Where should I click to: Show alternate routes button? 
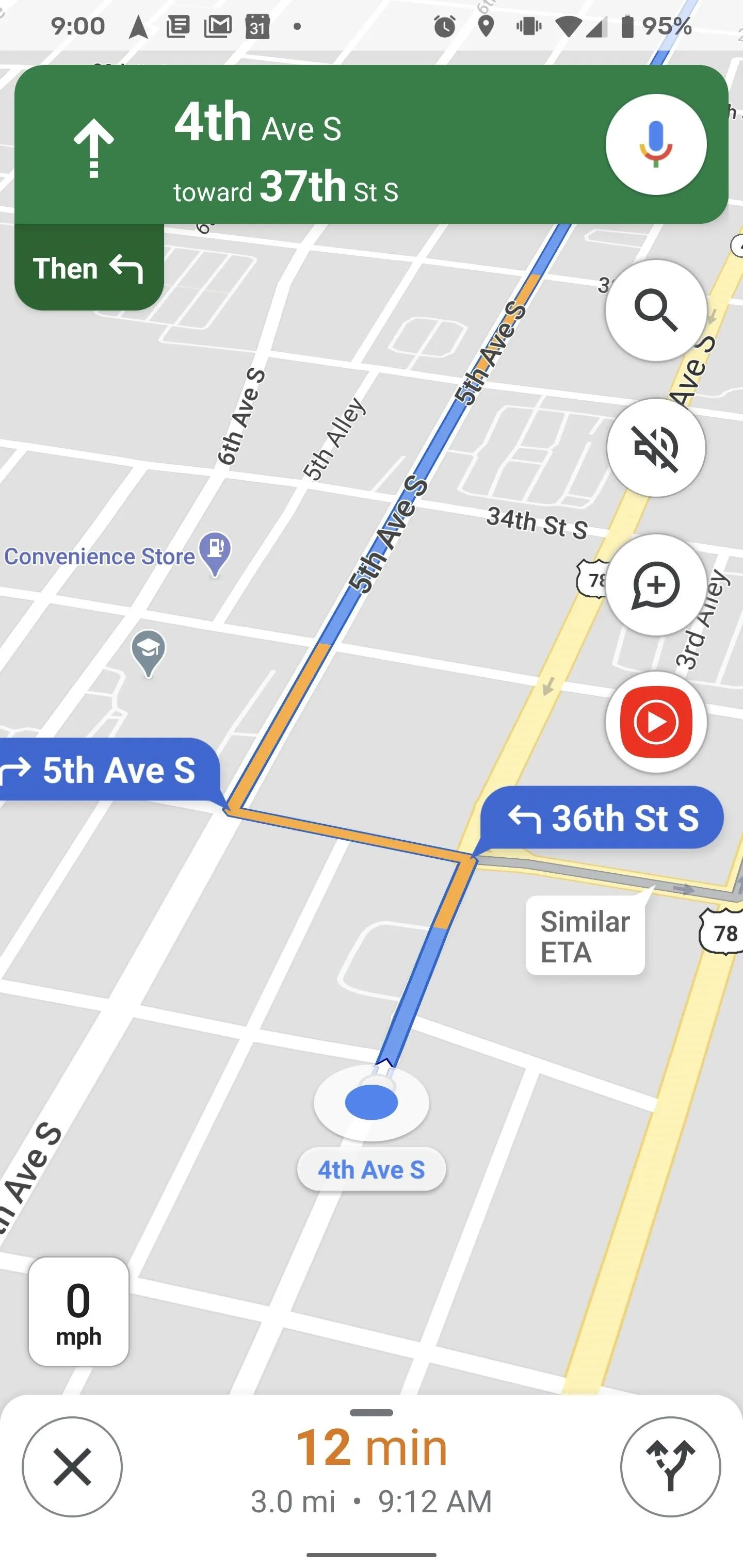[671, 1467]
